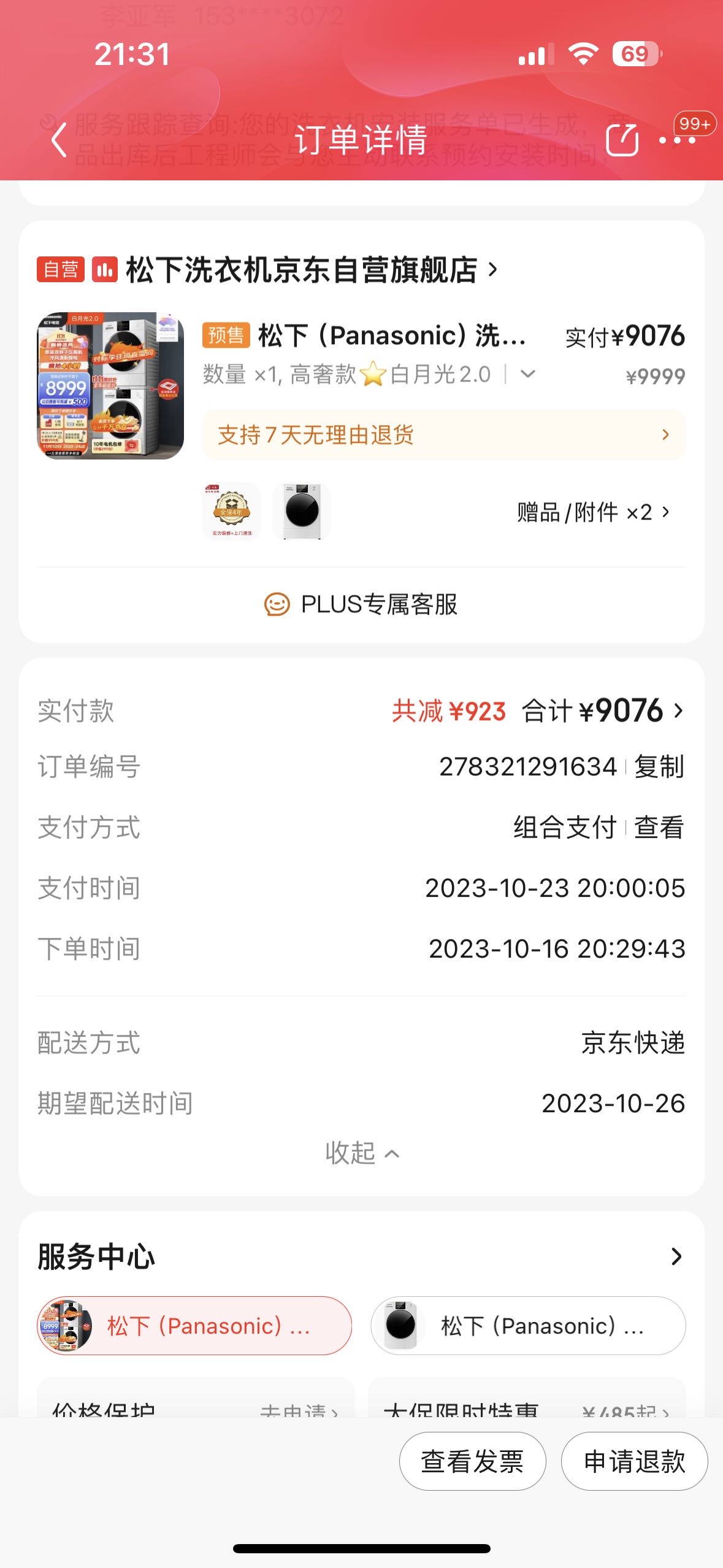Open 服务中心 arrow
The width and height of the screenshot is (723, 1568).
pos(676,1256)
